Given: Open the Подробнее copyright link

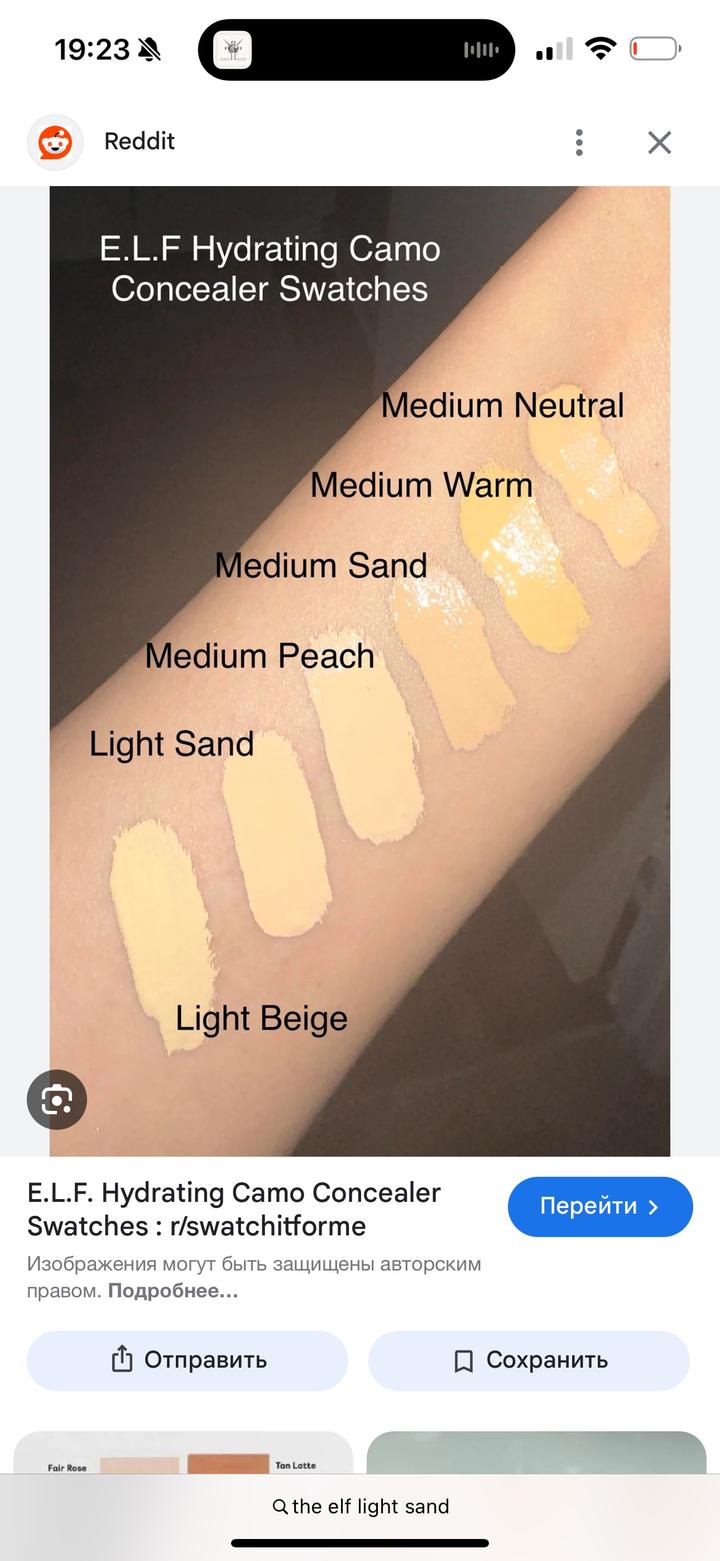Looking at the screenshot, I should pyautogui.click(x=173, y=1291).
